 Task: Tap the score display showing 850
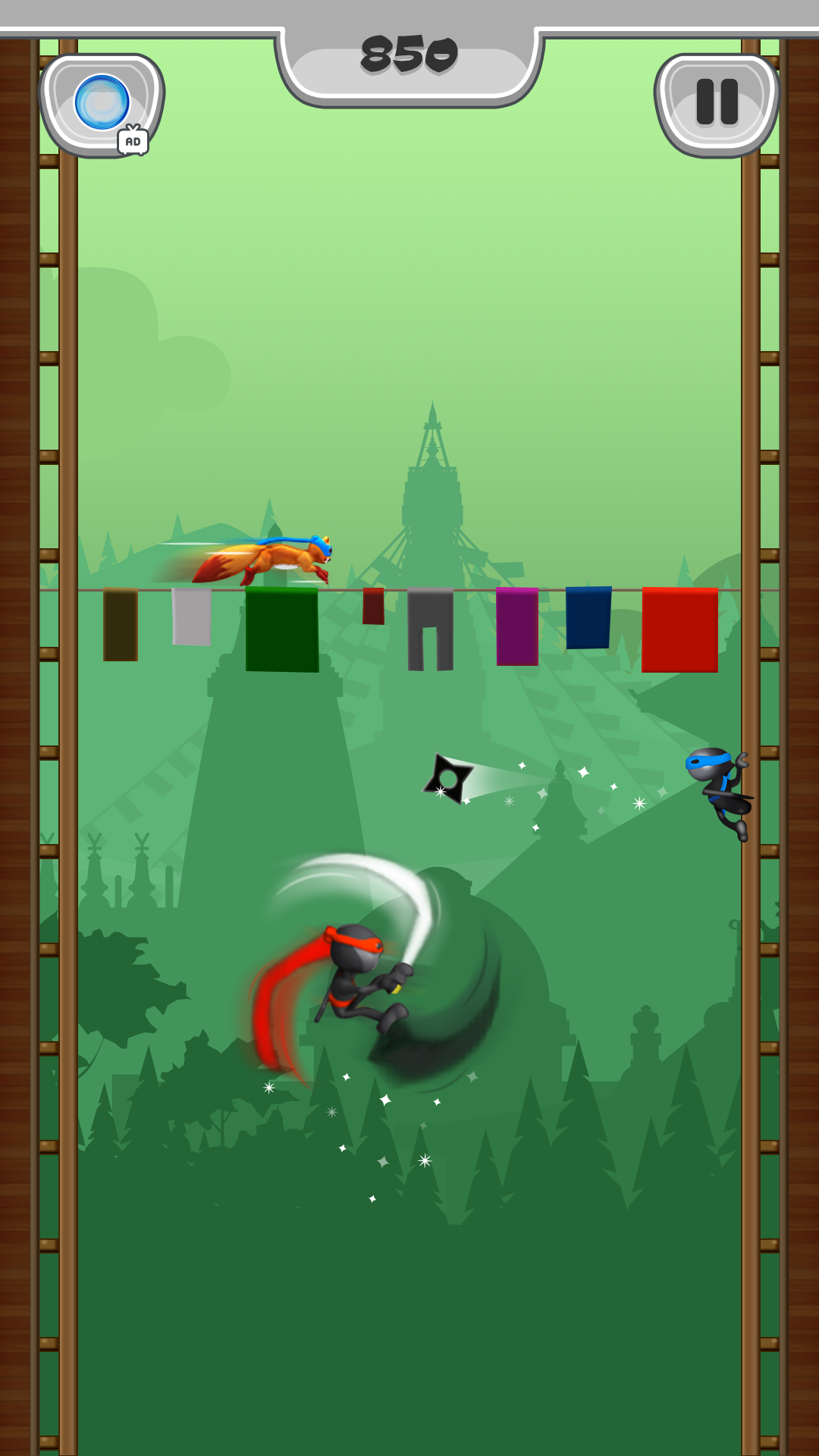pos(409,52)
